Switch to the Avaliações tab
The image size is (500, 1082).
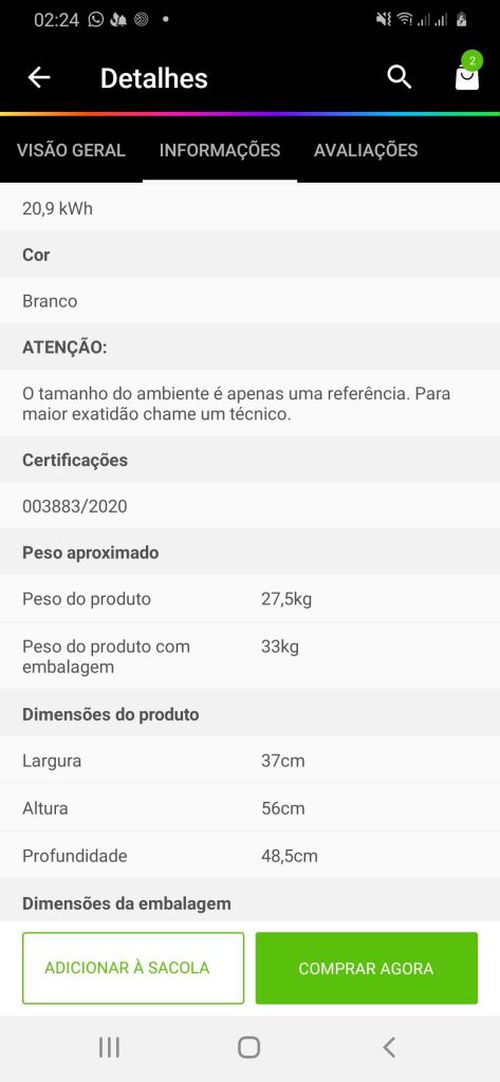click(x=366, y=150)
